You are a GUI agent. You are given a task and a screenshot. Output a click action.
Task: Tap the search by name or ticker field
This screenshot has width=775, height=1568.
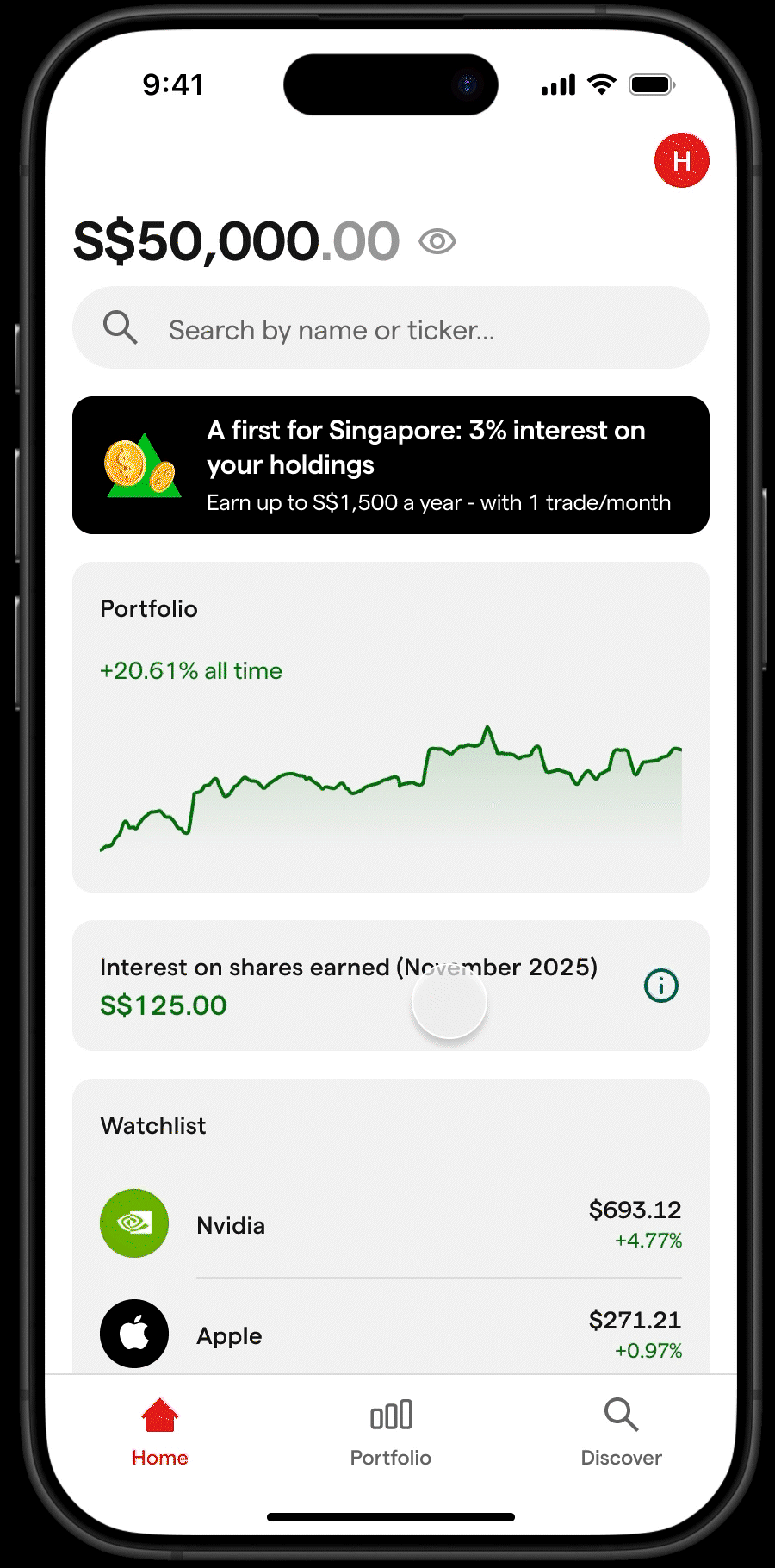point(390,328)
